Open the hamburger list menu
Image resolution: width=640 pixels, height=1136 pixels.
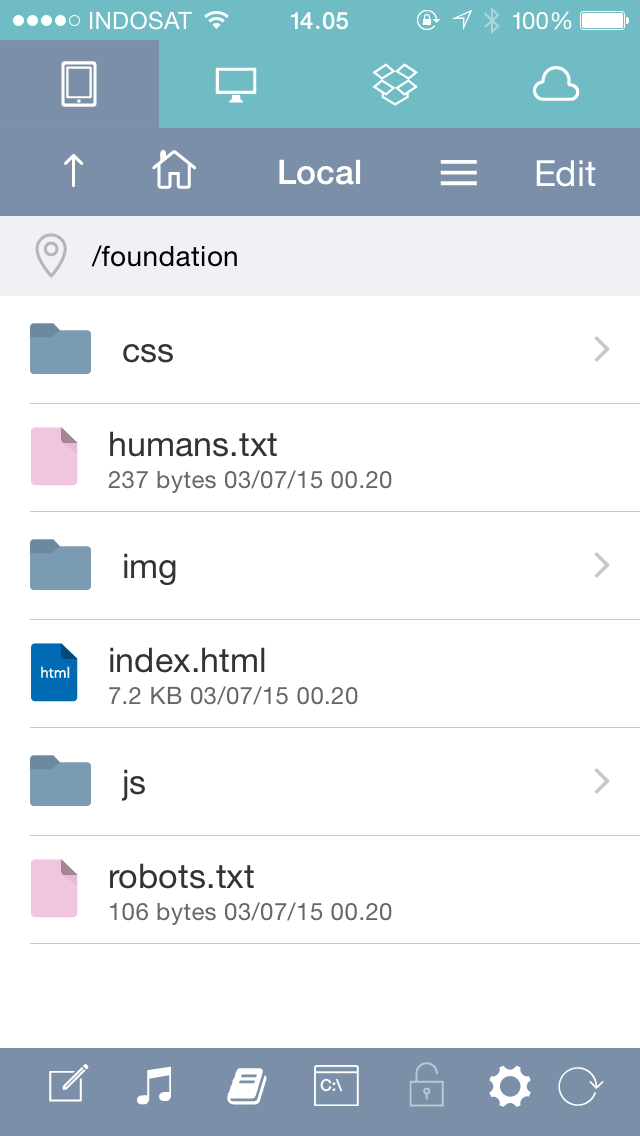(x=459, y=173)
